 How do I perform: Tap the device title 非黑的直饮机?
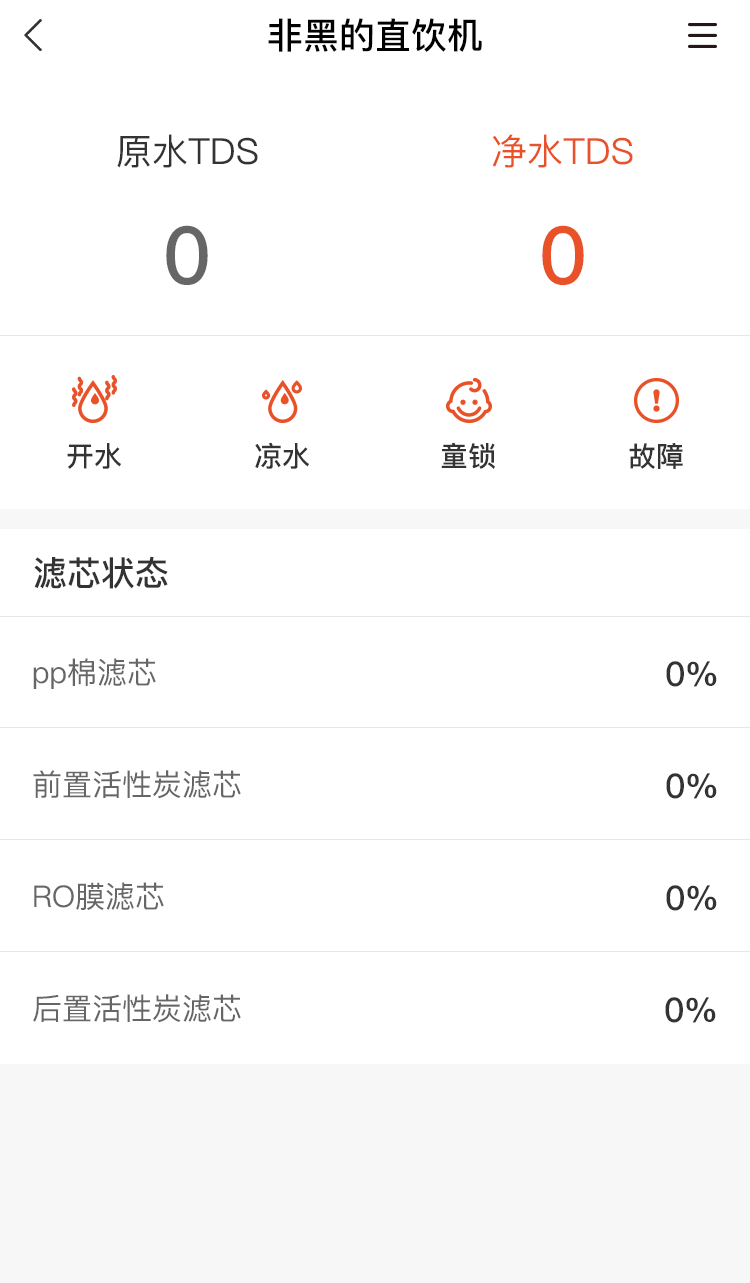coord(375,36)
